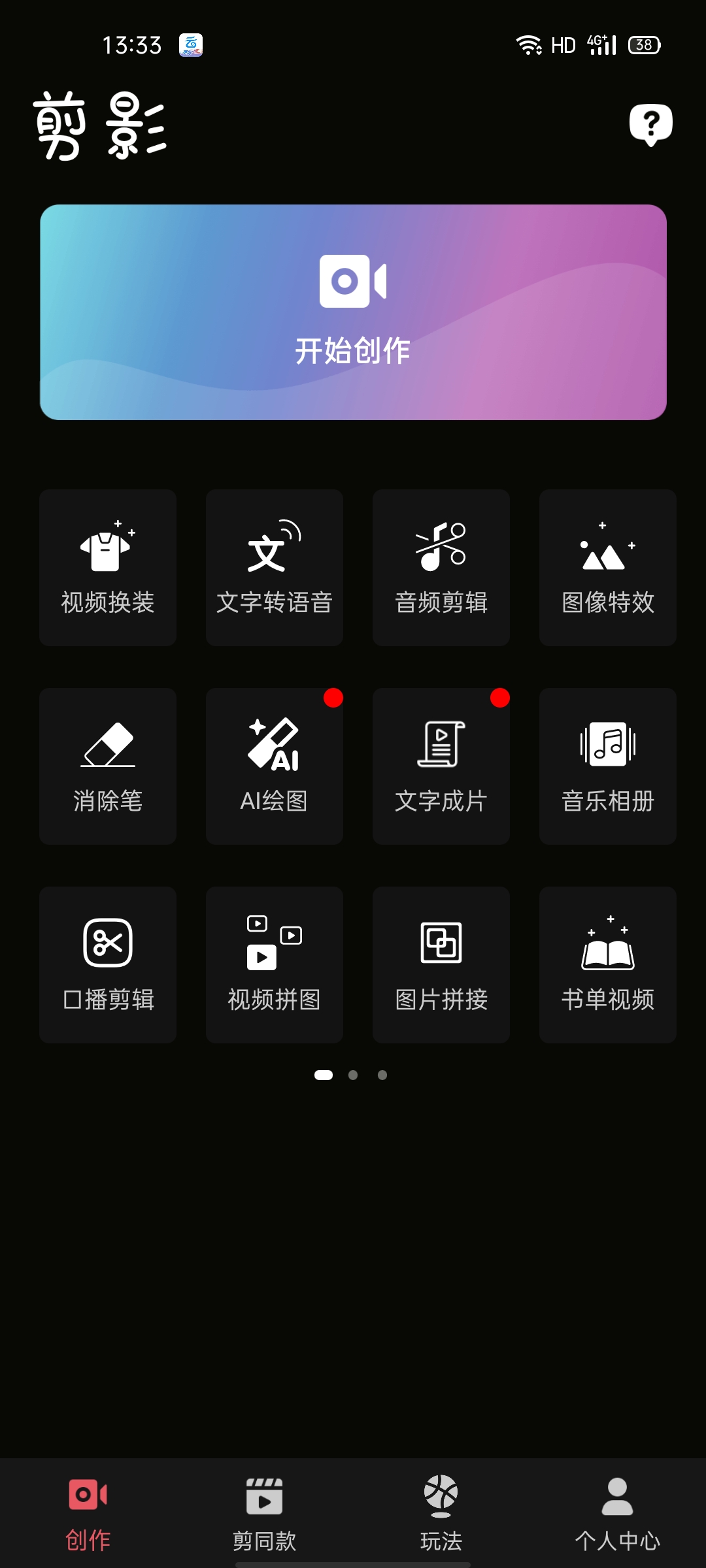Start a 书单视频 book list video
The height and width of the screenshot is (1568, 706).
point(608,964)
